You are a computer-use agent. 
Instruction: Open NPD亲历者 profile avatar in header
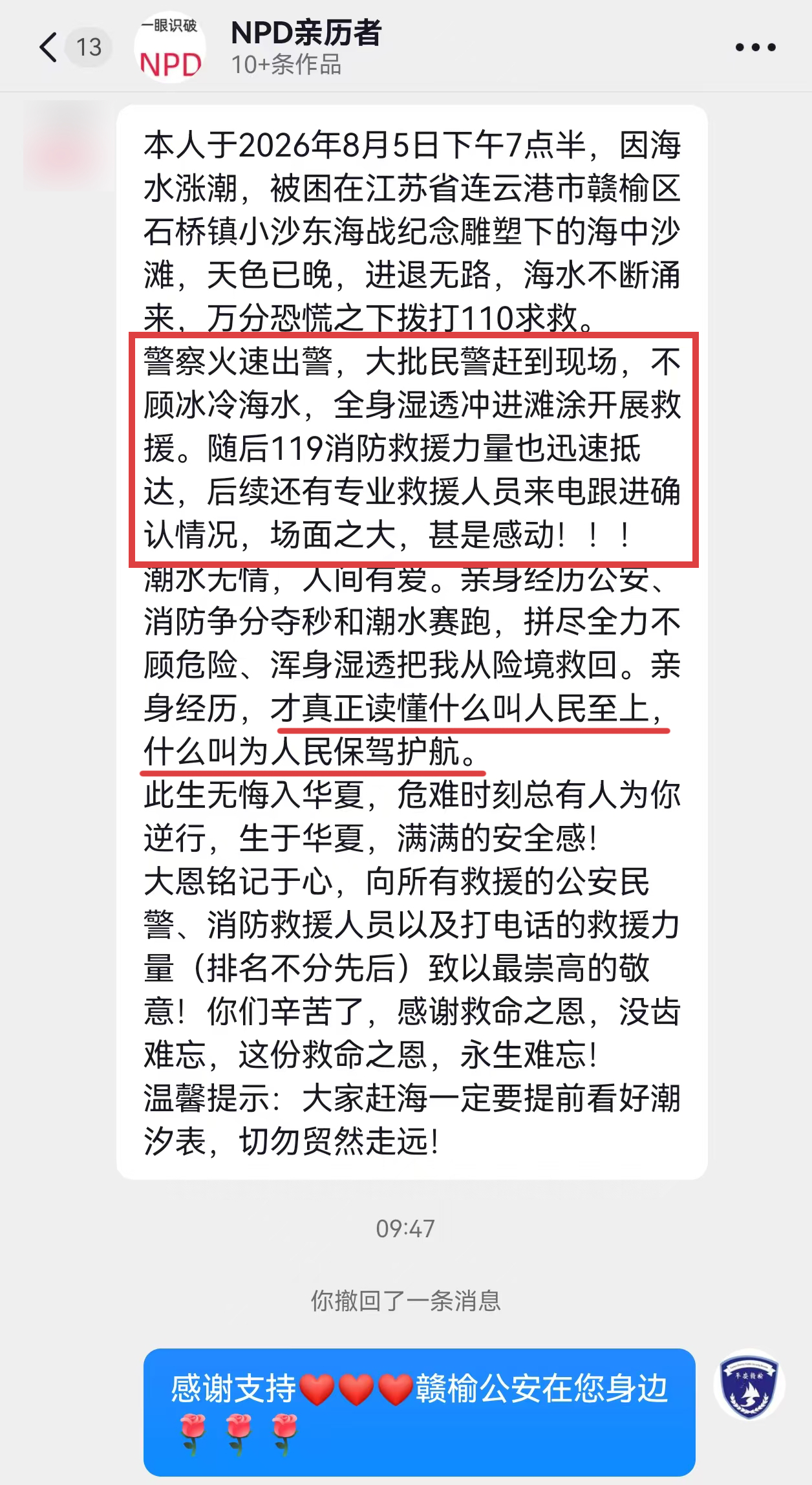[170, 47]
